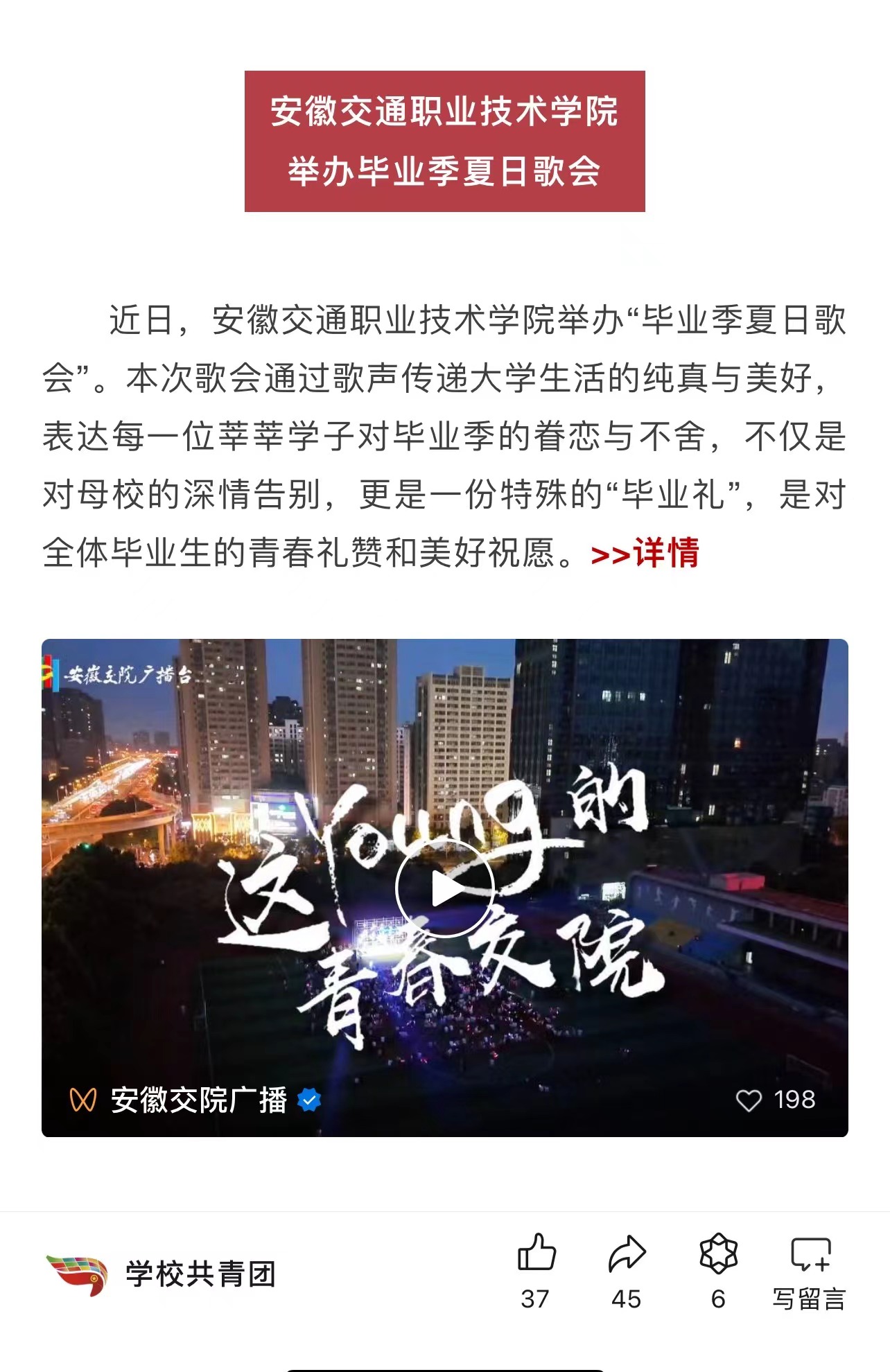
Task: Write a comment via 写留言
Action: tap(810, 1272)
